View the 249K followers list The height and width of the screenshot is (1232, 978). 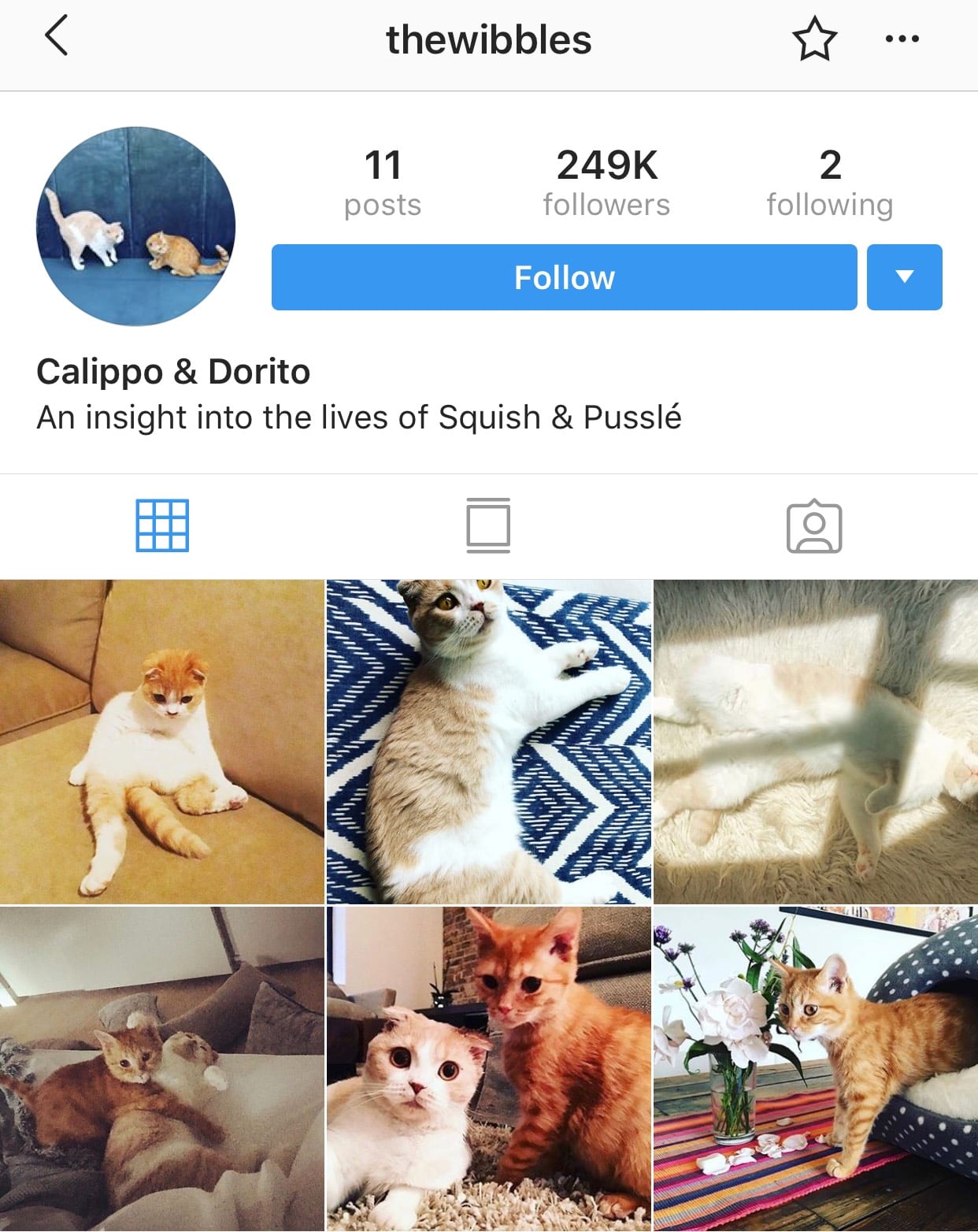[606, 181]
